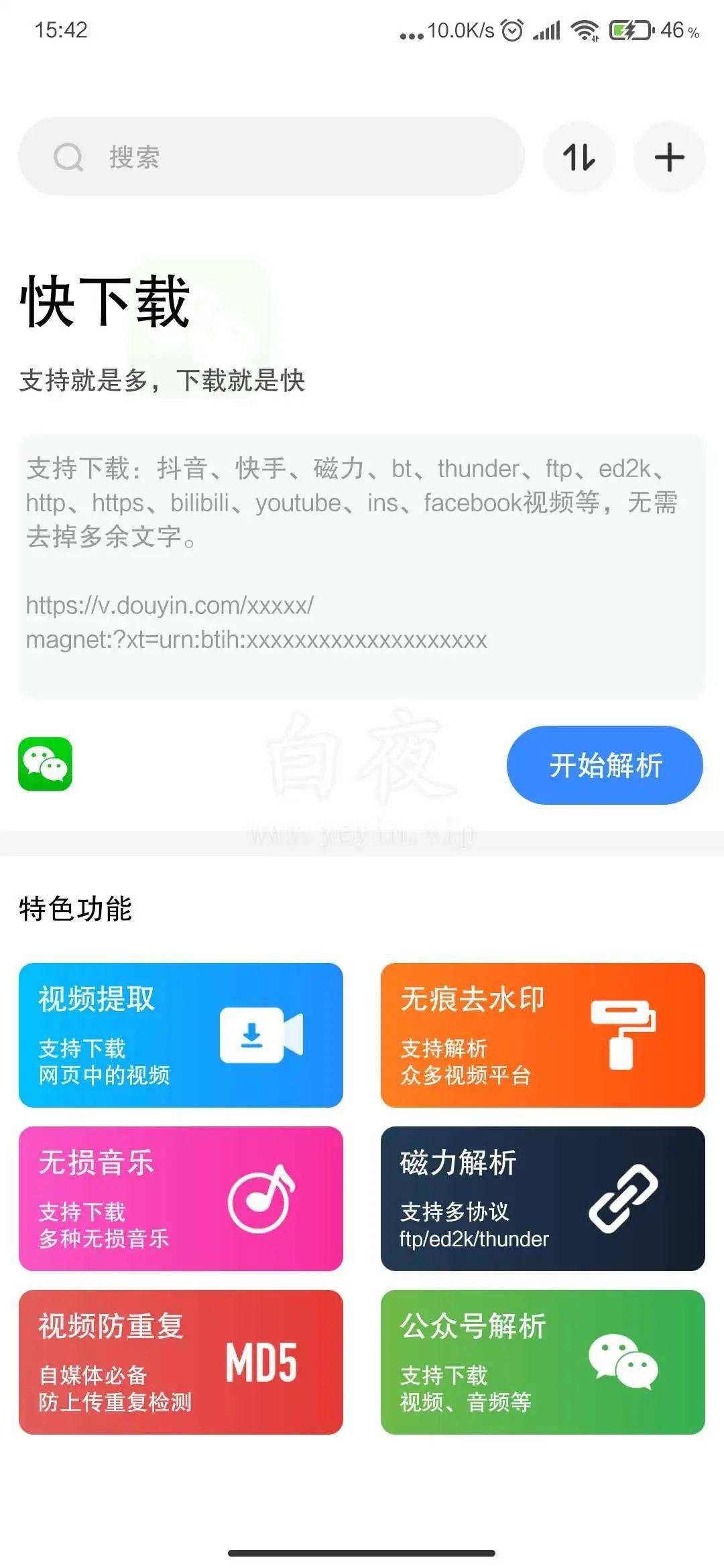The width and height of the screenshot is (724, 1568).
Task: Open the 无痕去水印 feature card
Action: pyautogui.click(x=543, y=1035)
